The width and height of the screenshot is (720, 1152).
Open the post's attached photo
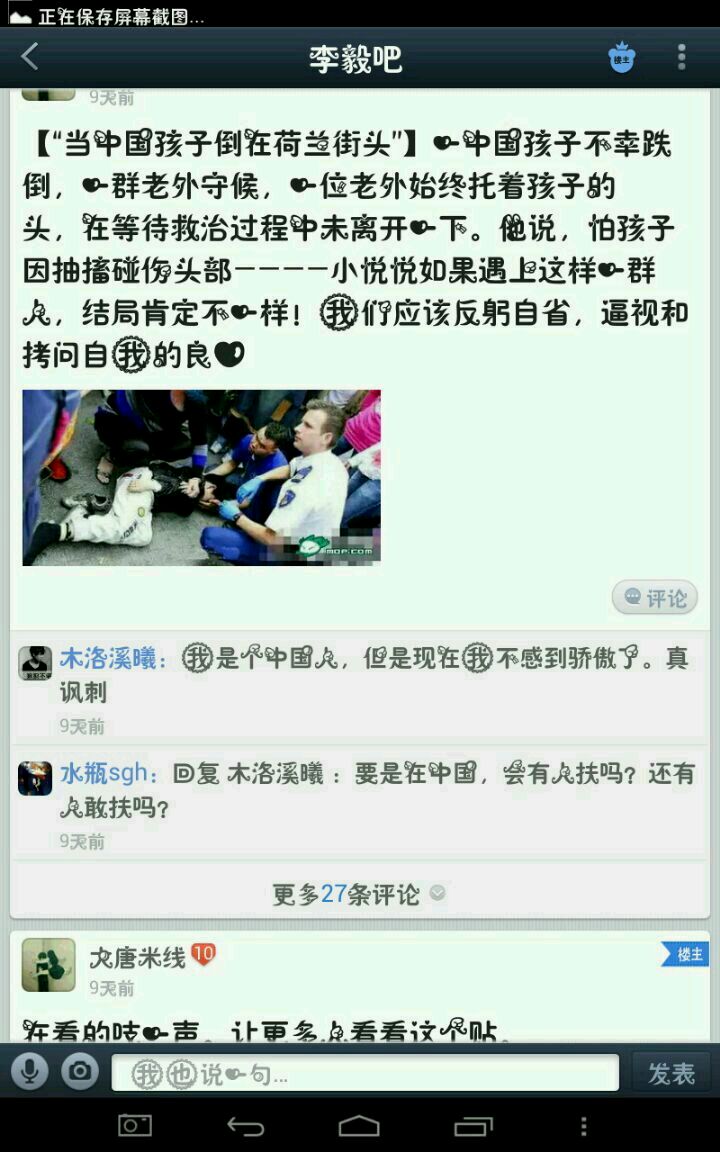(x=201, y=477)
